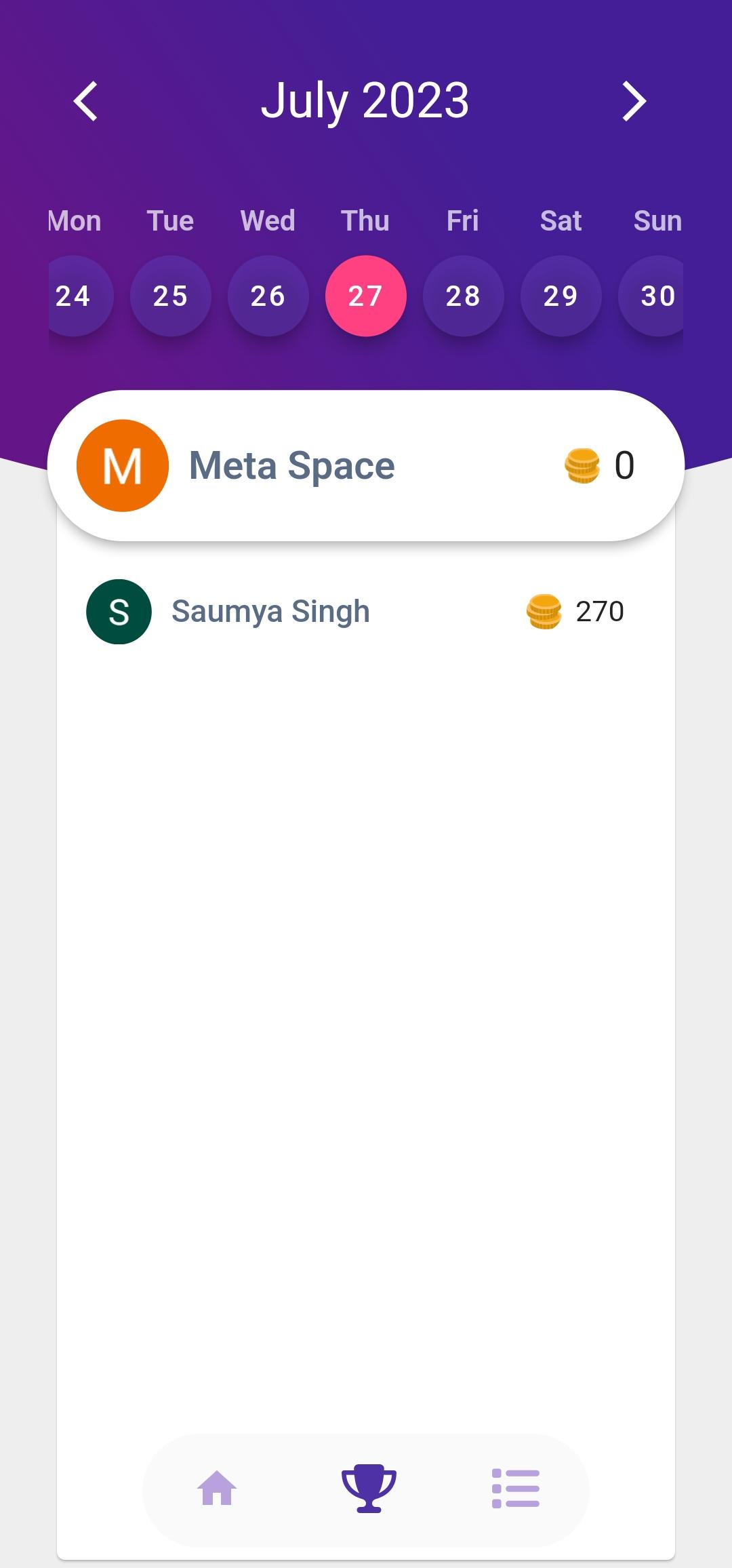Go to the next month

click(x=634, y=102)
